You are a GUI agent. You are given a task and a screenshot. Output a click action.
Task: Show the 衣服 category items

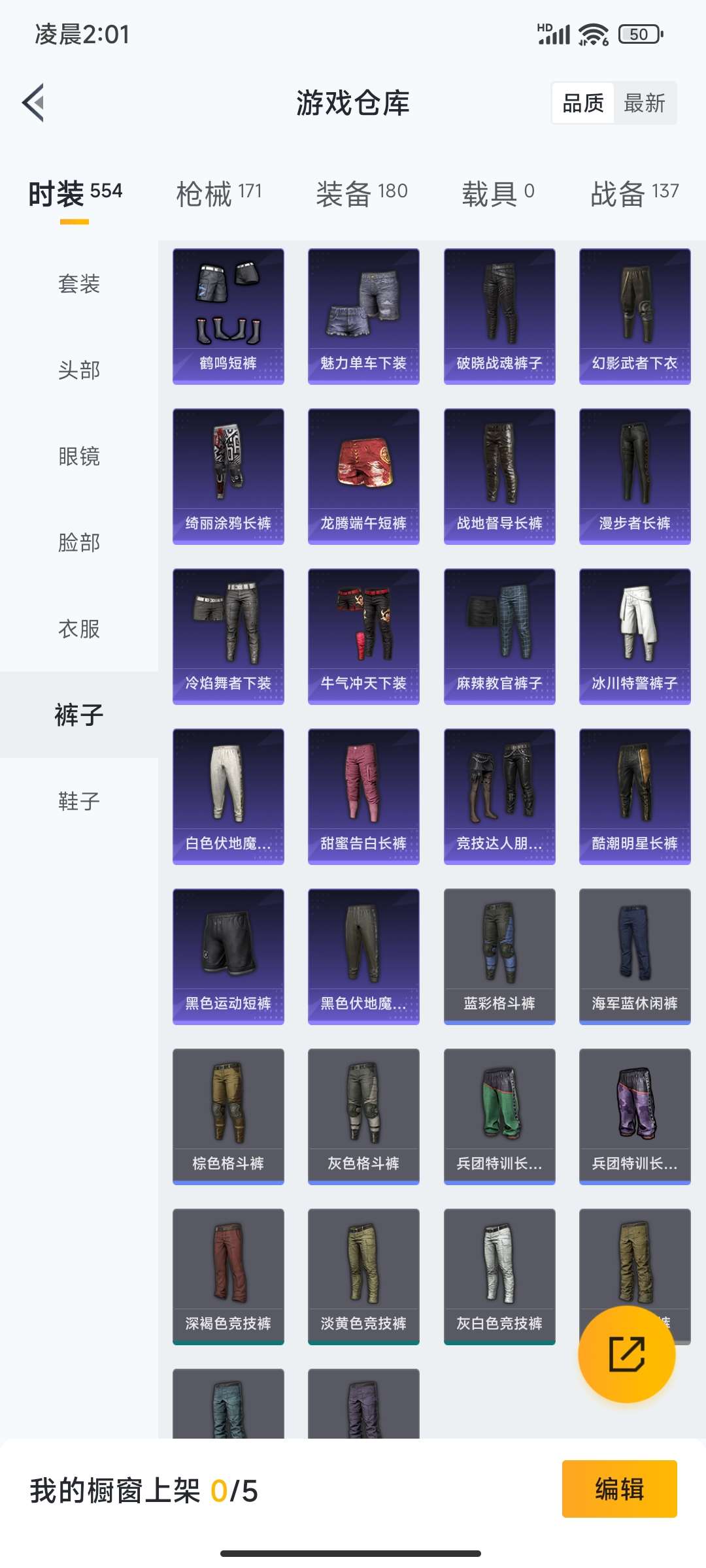(79, 629)
